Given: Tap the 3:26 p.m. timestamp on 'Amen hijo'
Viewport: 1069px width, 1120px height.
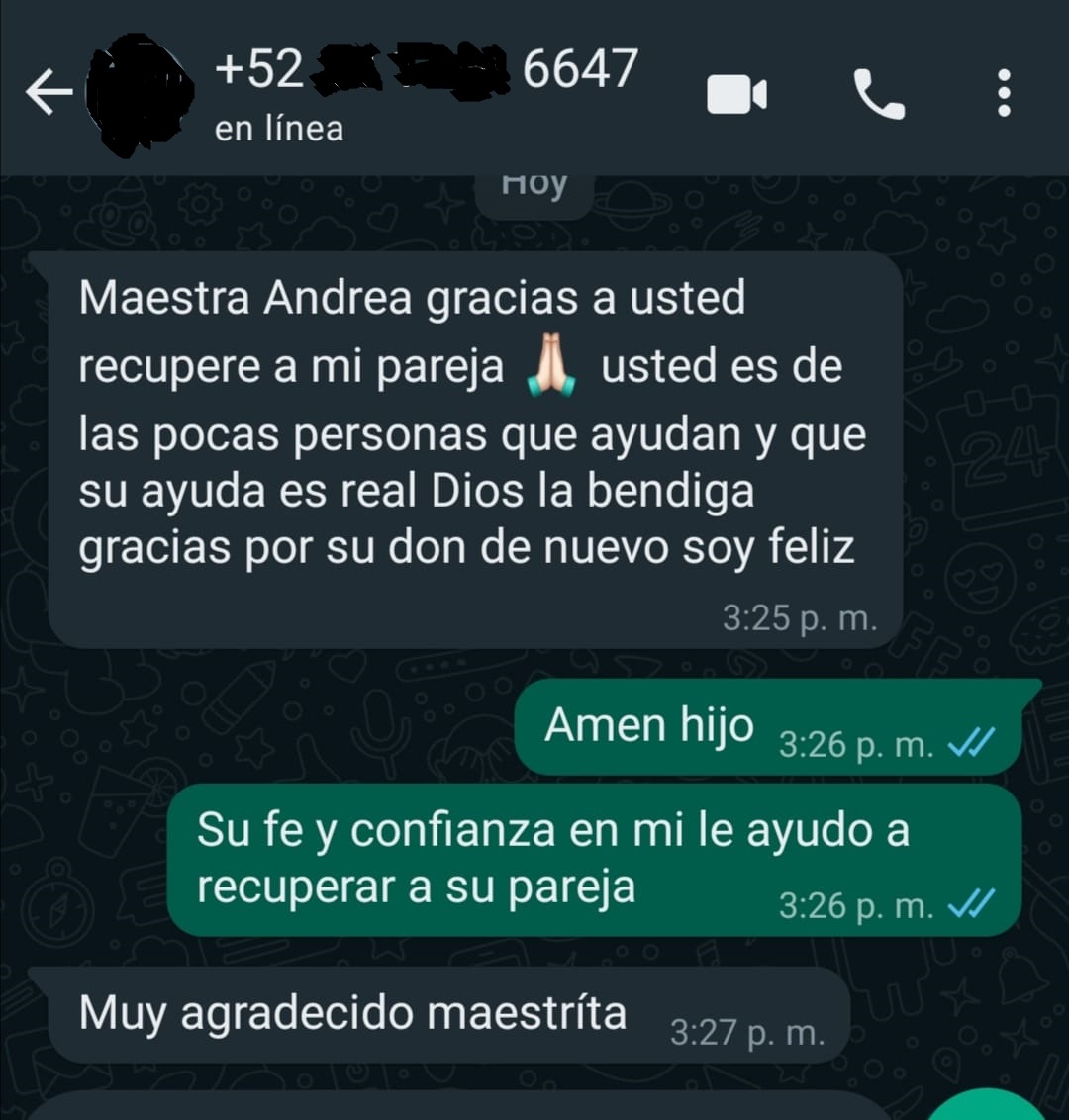Looking at the screenshot, I should coord(855,747).
